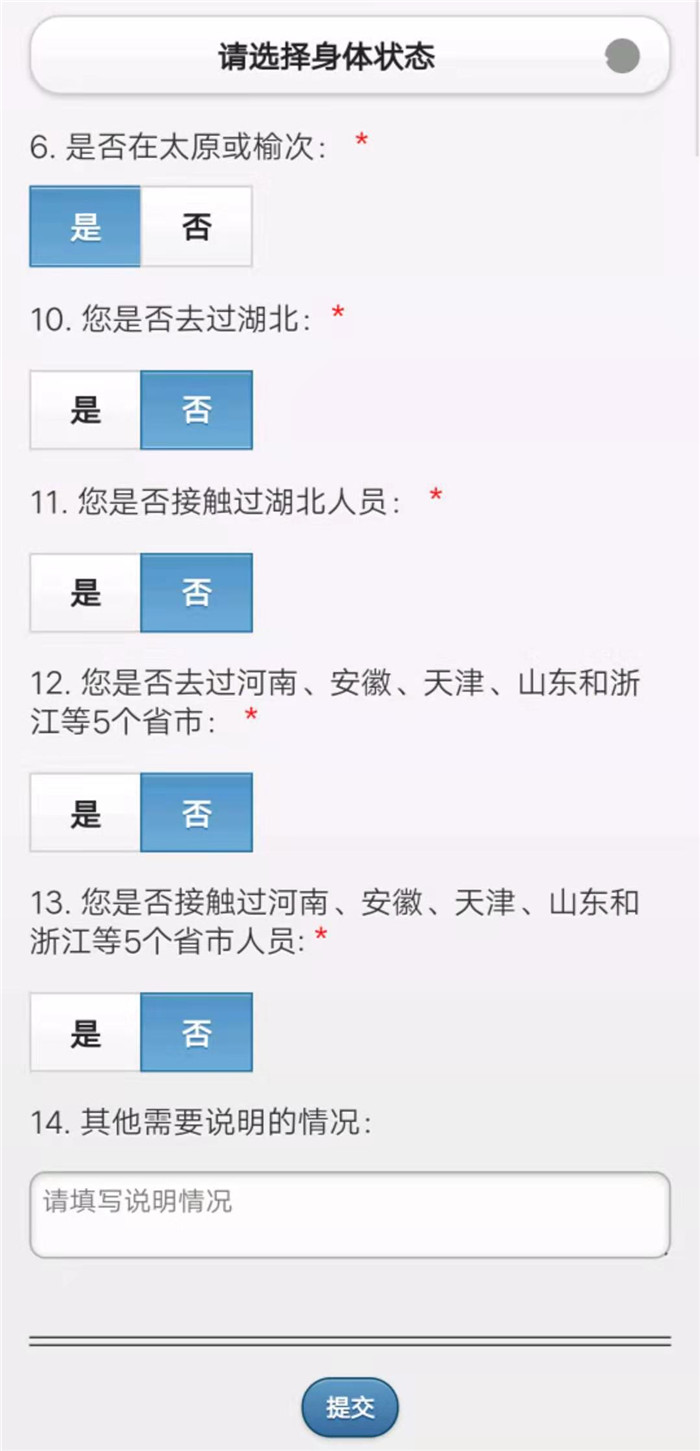
Task: Open the 请选择身体状态 dropdown
Action: pos(349,56)
